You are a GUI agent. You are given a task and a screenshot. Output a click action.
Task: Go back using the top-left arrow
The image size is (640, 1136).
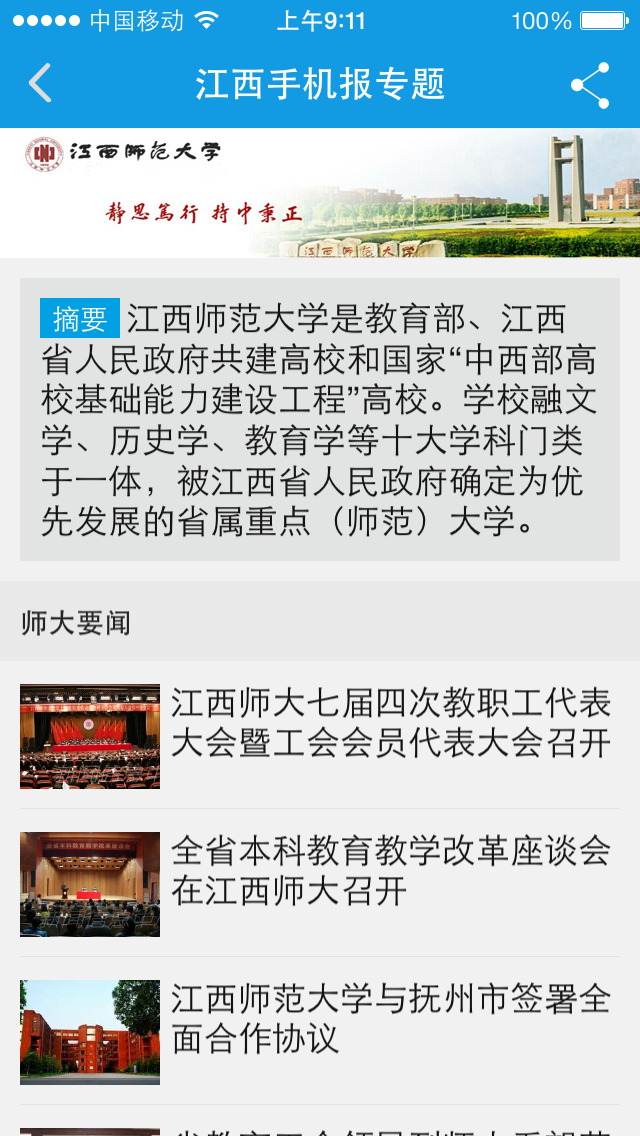click(40, 84)
